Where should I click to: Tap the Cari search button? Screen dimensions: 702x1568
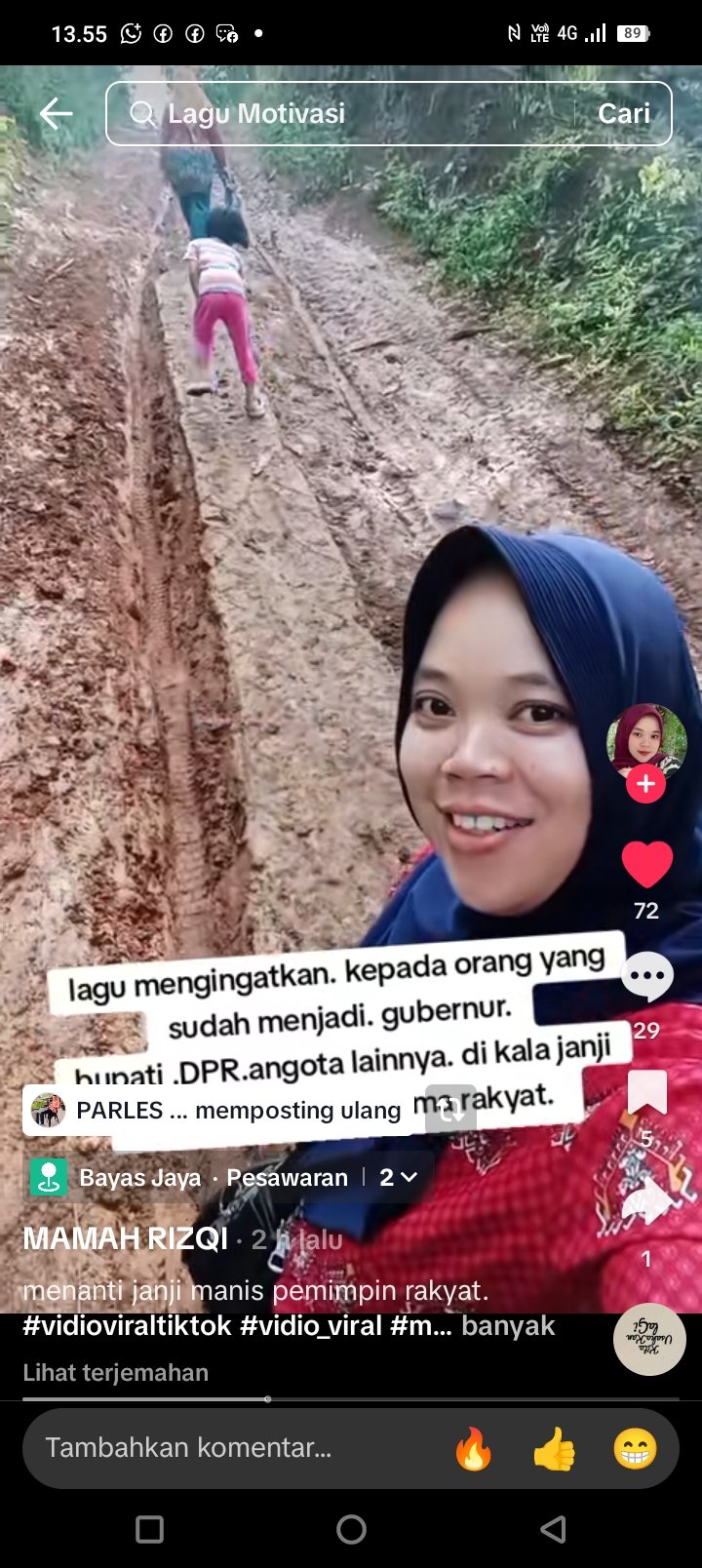tap(623, 114)
